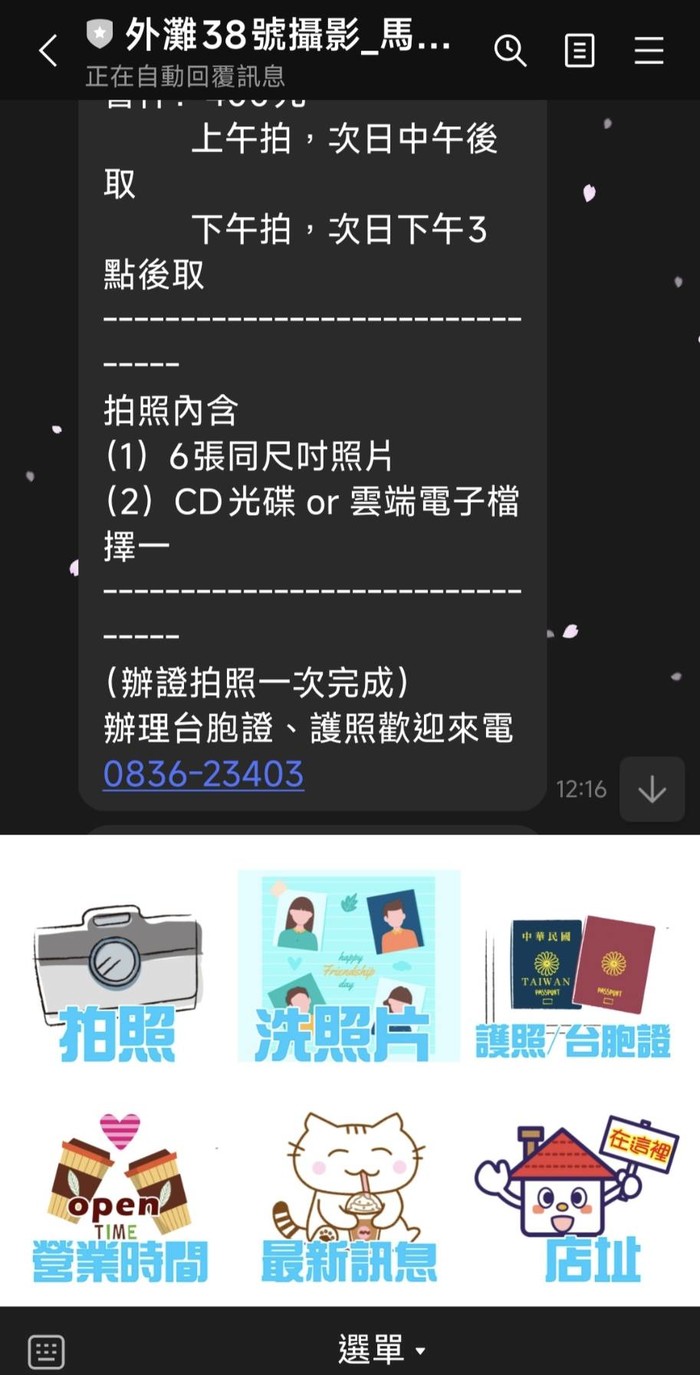Screen dimensions: 700x1375
Task: Go back from the chat
Action: (48, 50)
